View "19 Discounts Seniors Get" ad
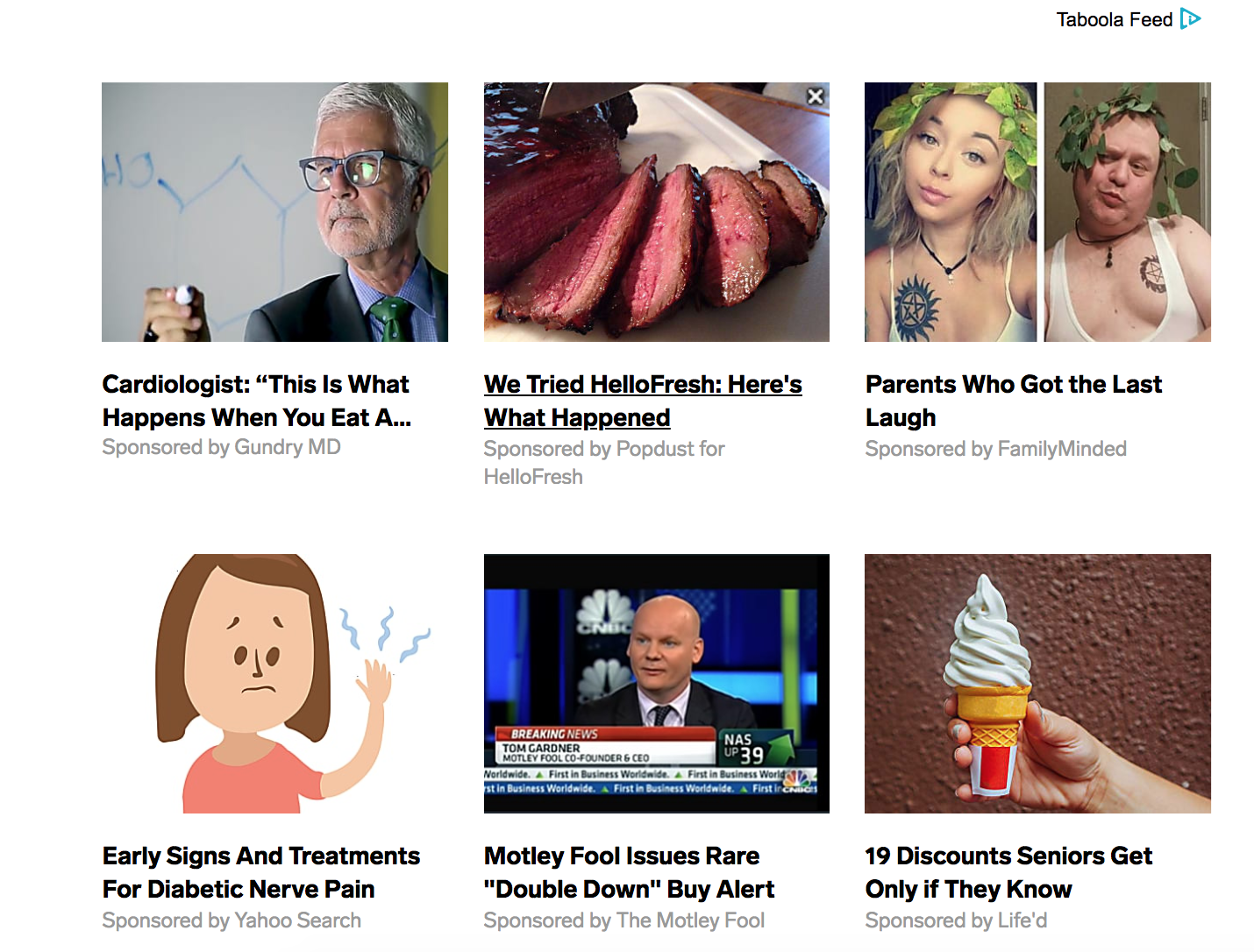The height and width of the screenshot is (952, 1254). click(1008, 871)
